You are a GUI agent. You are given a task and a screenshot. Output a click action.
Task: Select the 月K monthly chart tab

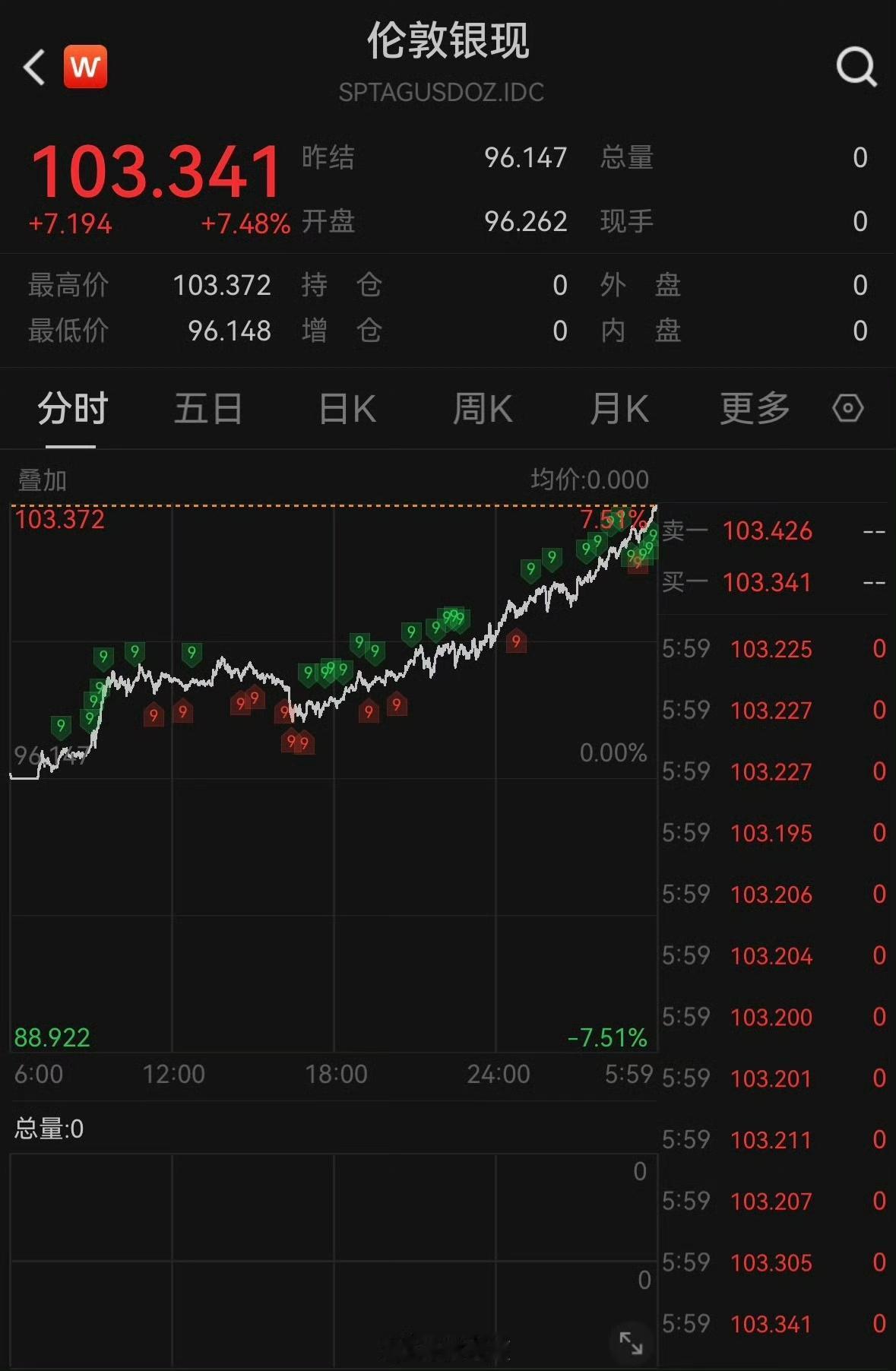pos(618,408)
